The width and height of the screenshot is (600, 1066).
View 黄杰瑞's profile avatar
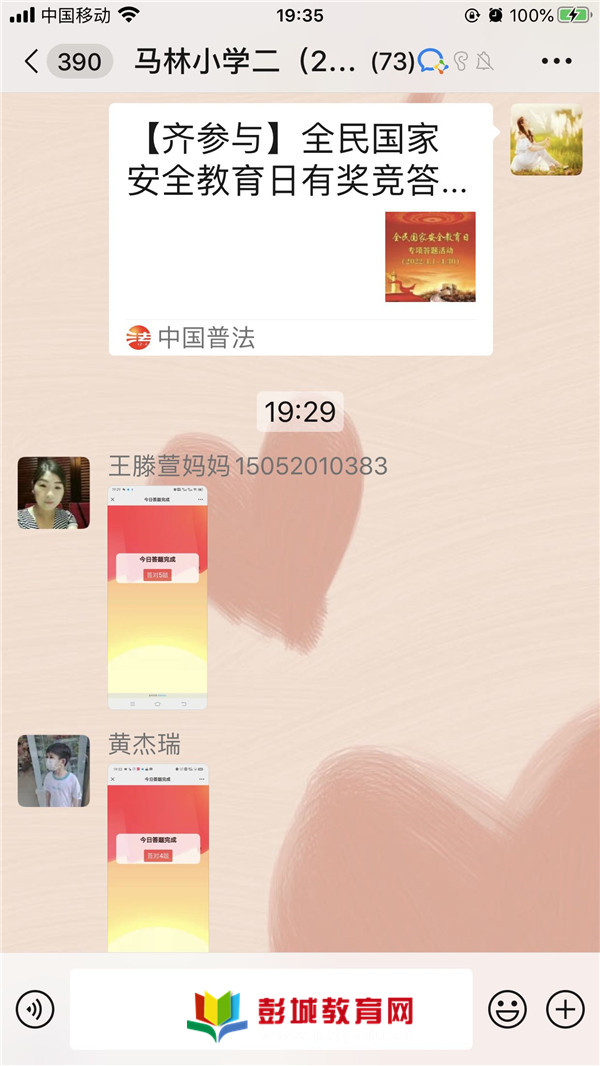pyautogui.click(x=53, y=771)
